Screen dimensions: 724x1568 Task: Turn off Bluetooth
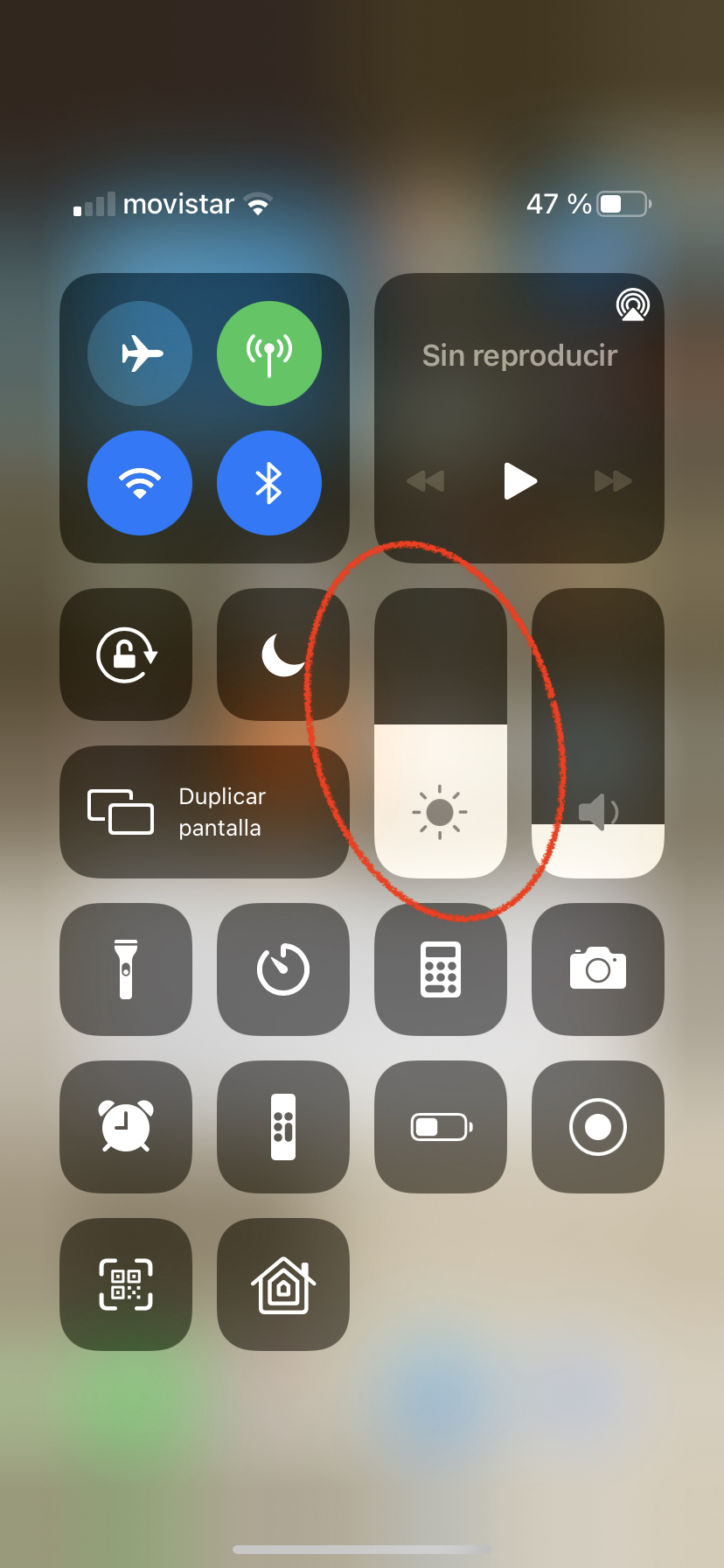(x=269, y=483)
